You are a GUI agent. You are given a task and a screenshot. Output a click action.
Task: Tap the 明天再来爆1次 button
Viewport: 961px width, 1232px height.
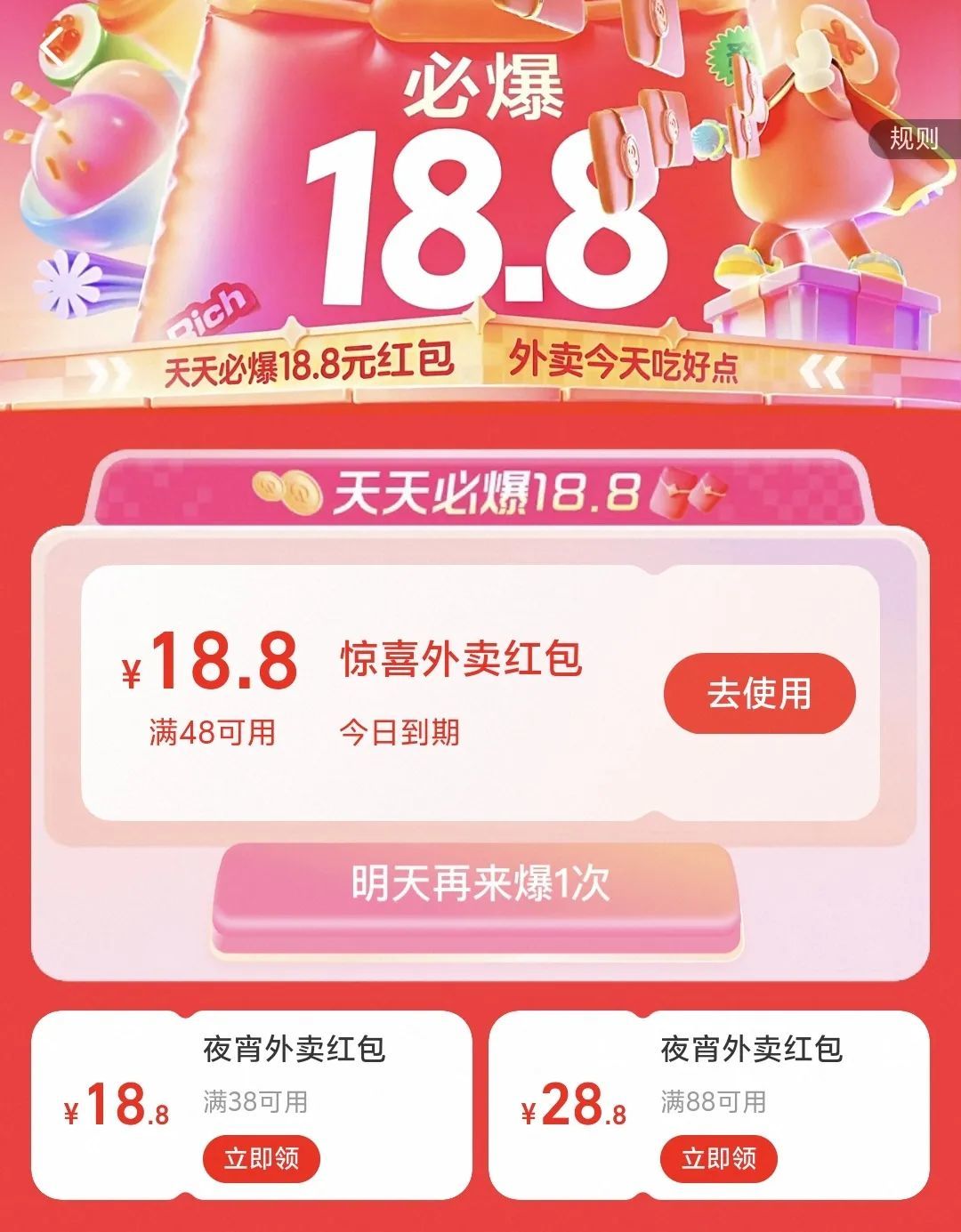480,884
